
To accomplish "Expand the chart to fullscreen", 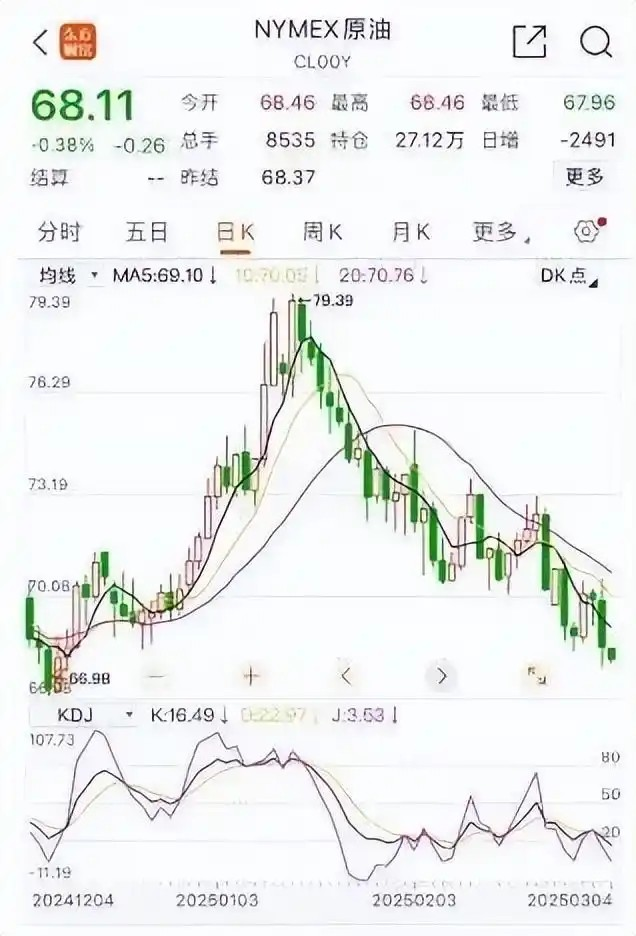I will click(x=536, y=676).
